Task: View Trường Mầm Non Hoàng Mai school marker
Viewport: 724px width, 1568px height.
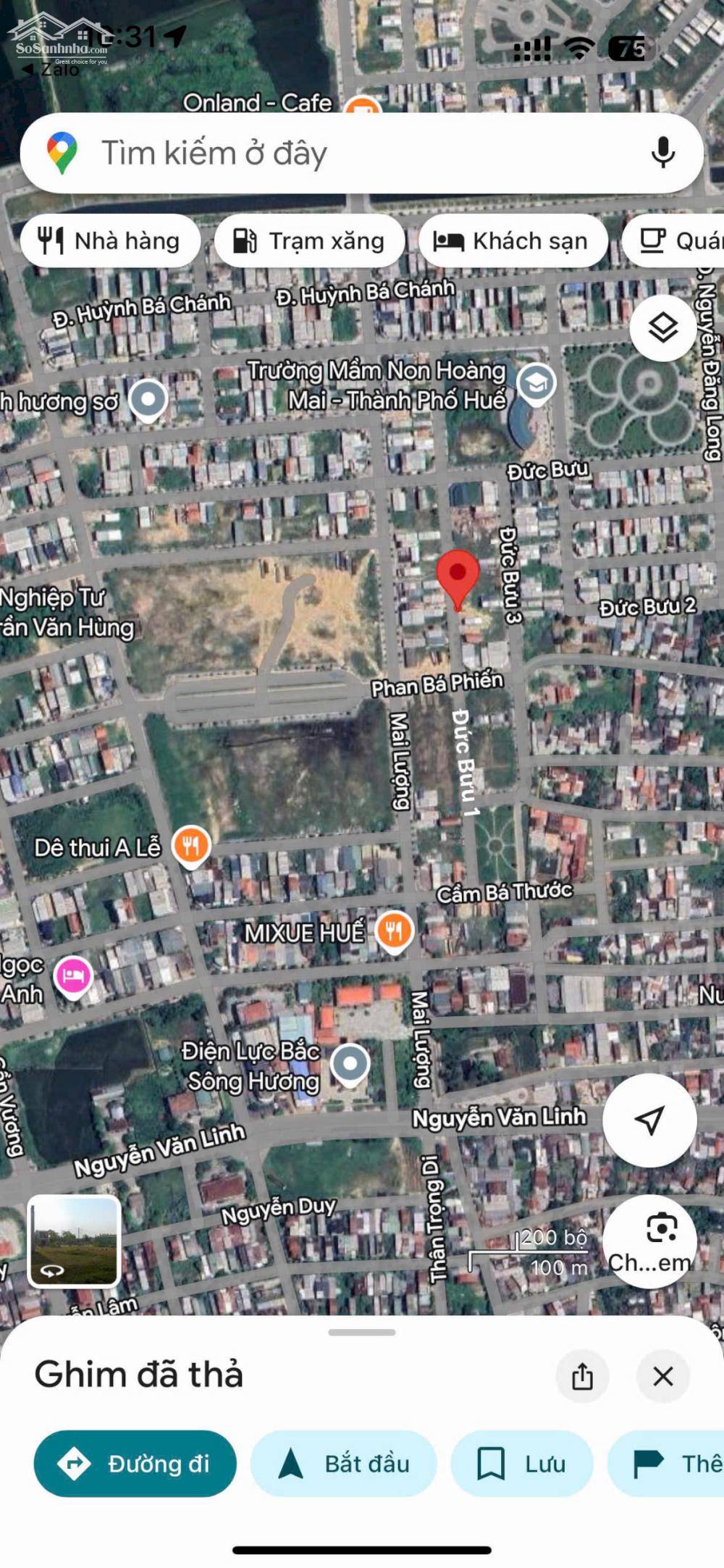Action: pyautogui.click(x=536, y=382)
